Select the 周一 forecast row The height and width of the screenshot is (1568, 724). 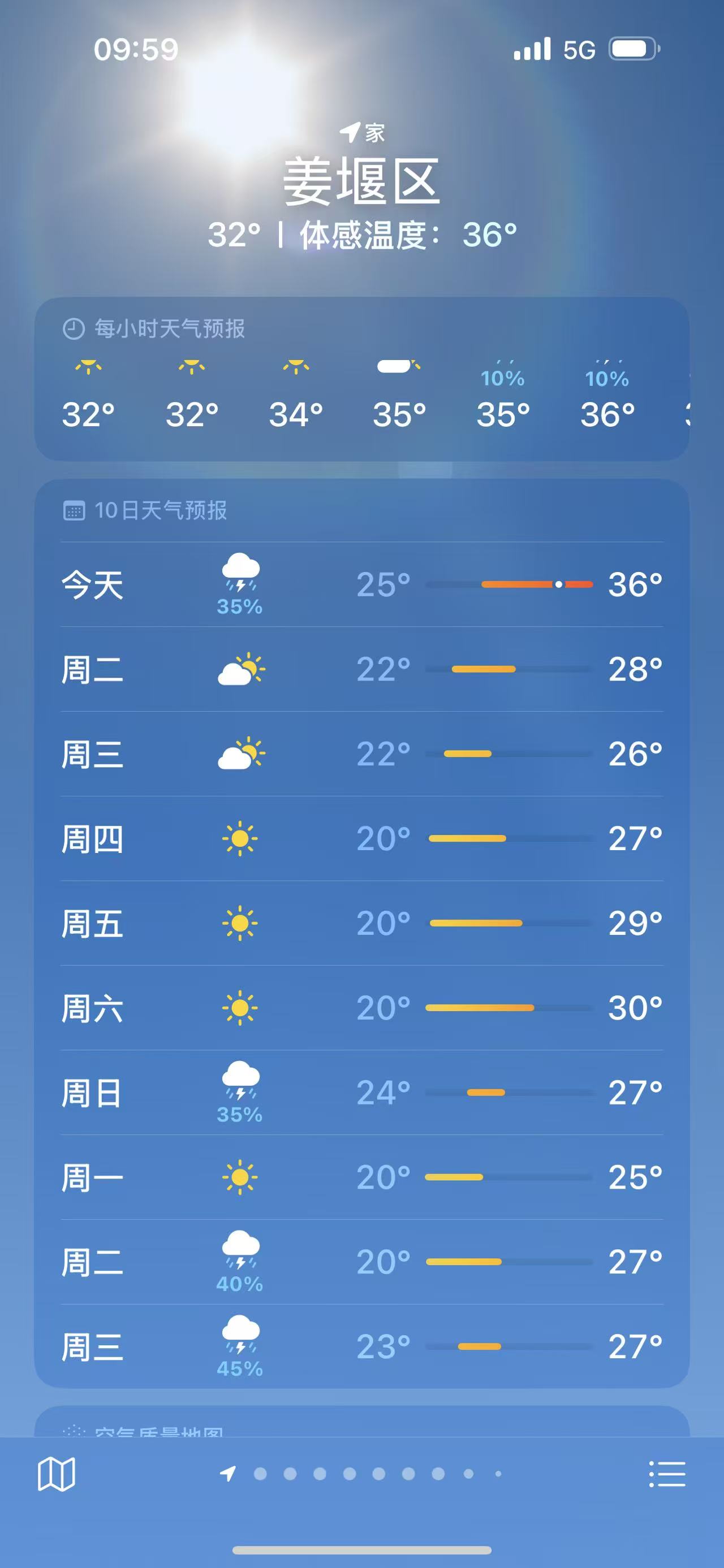[x=361, y=1177]
